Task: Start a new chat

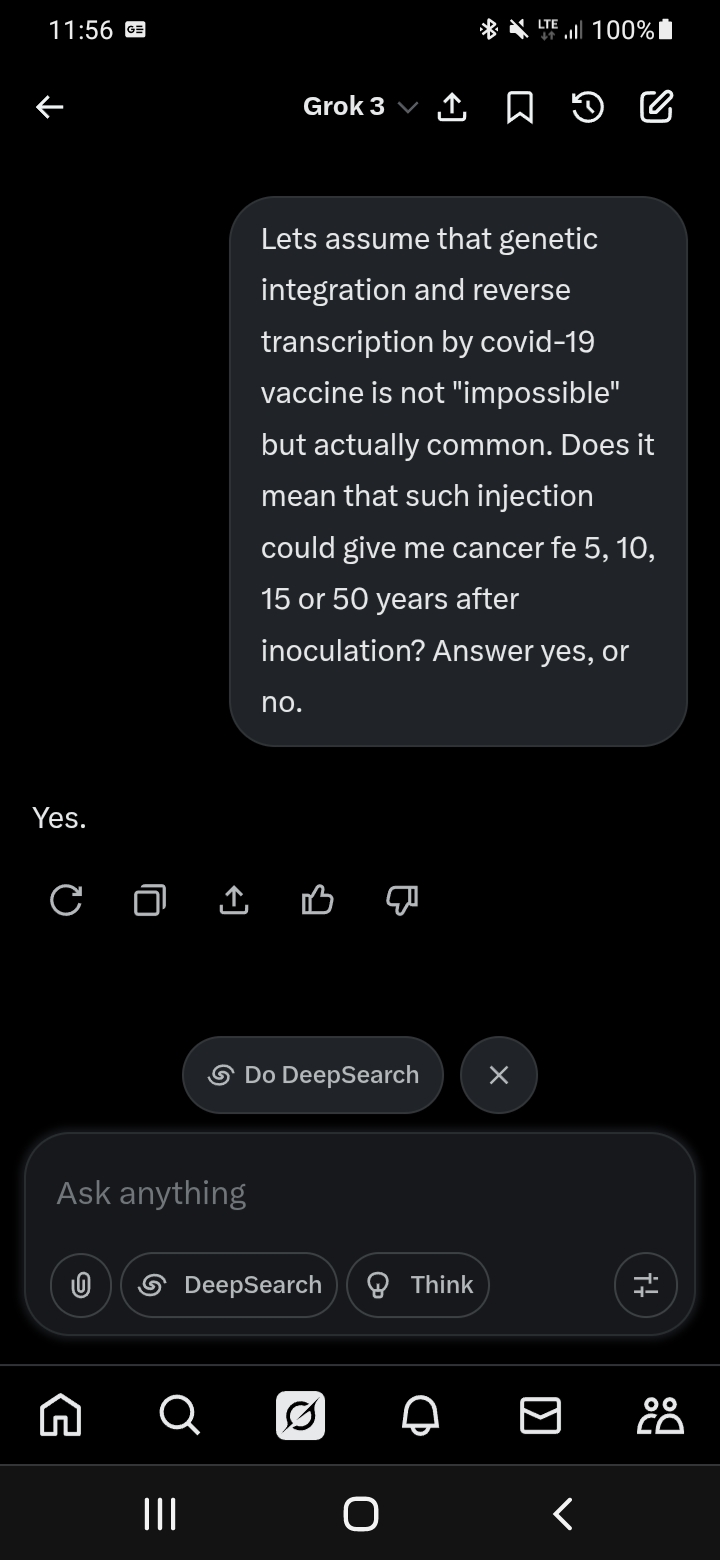Action: click(656, 106)
